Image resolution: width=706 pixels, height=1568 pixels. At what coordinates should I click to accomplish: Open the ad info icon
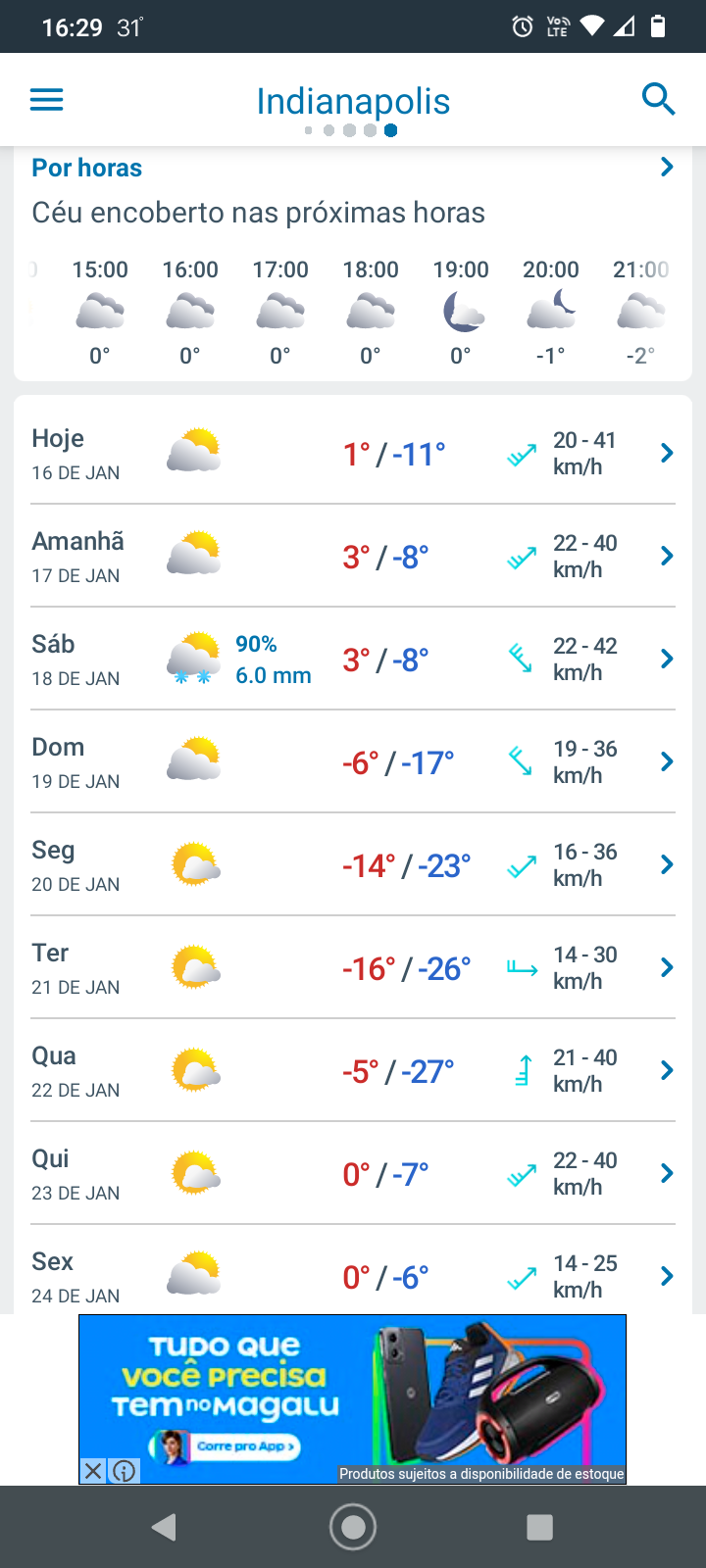coord(124,1471)
